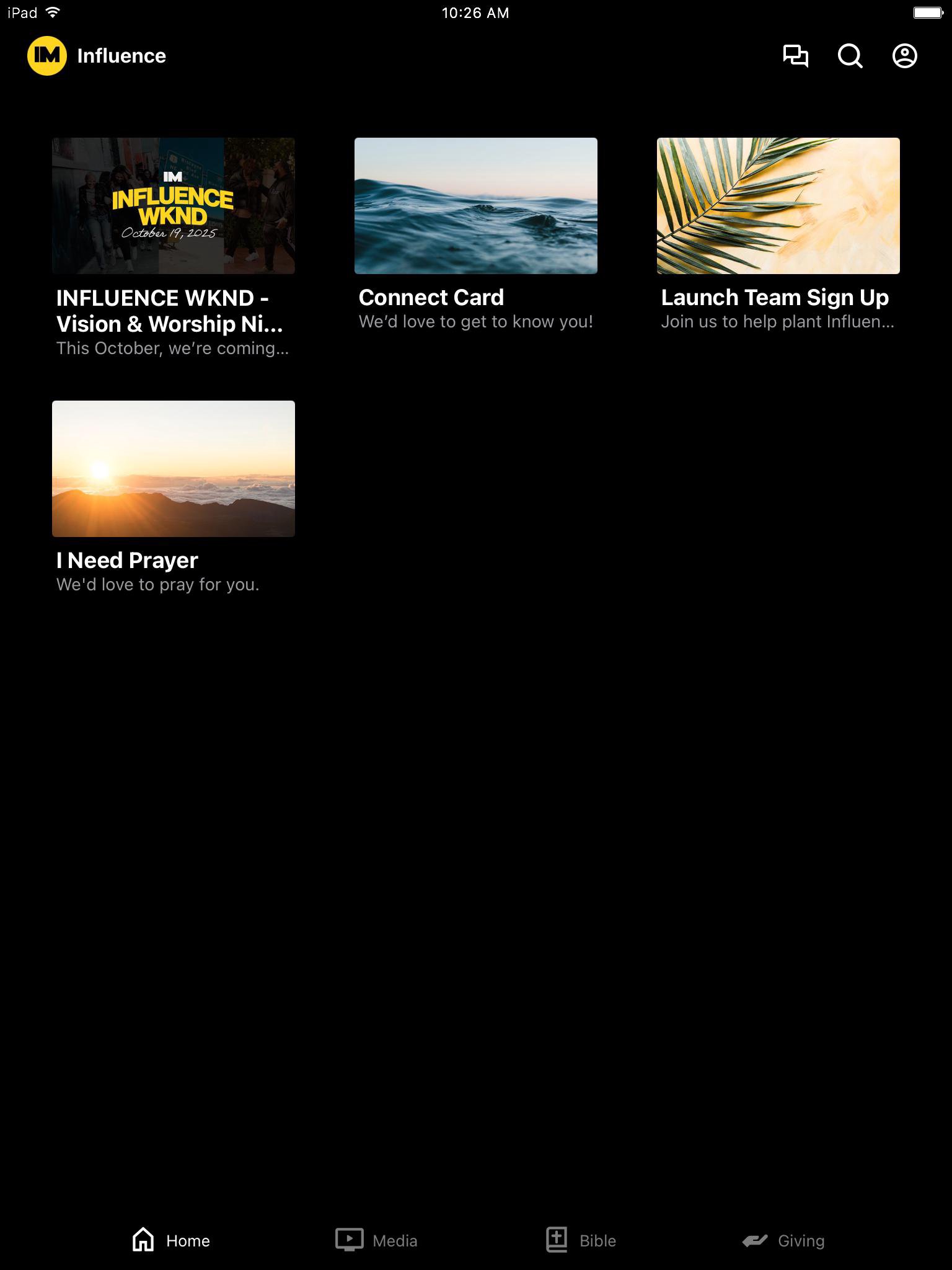
Task: Go to the Giving tab
Action: 783,1240
